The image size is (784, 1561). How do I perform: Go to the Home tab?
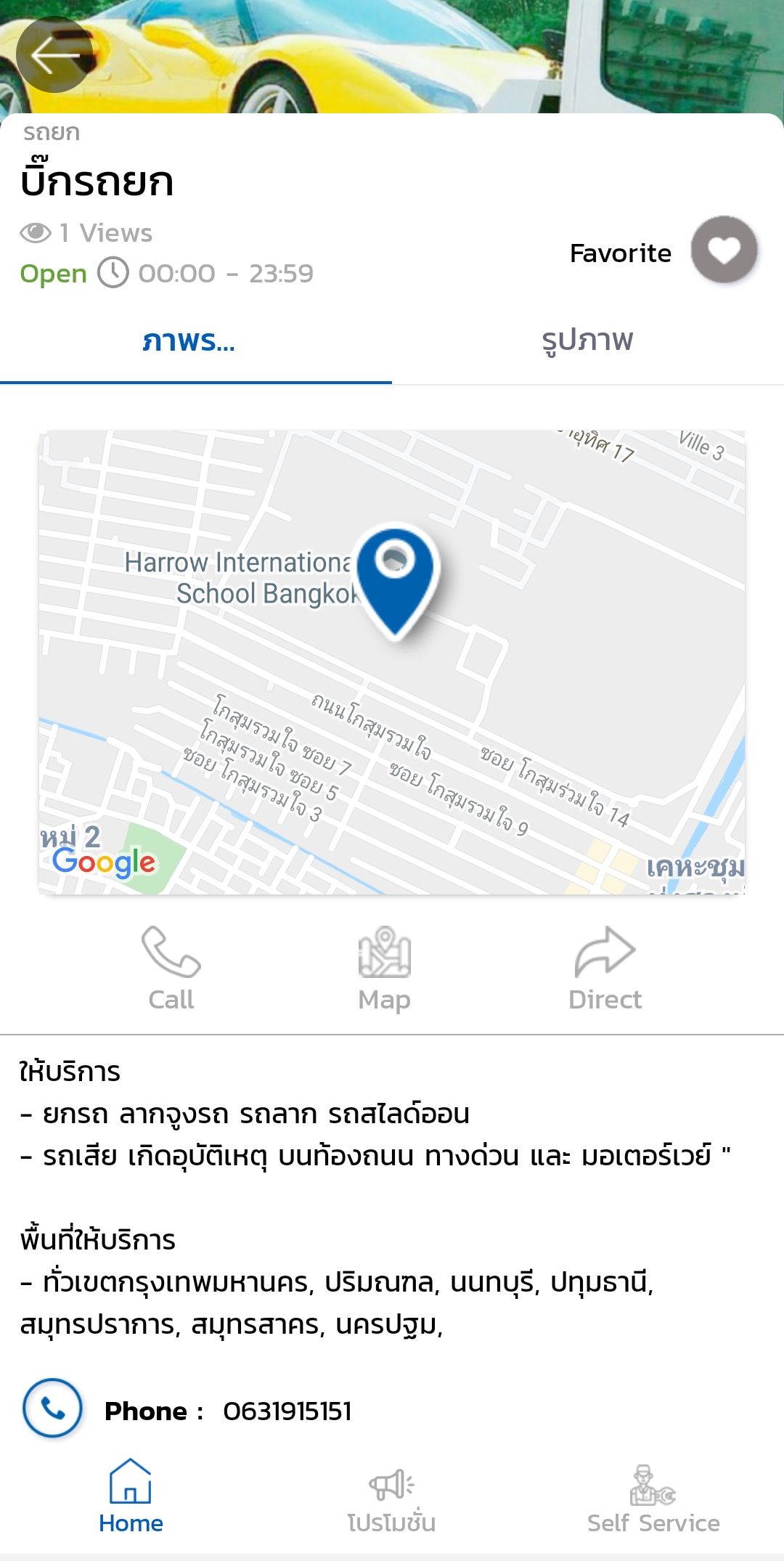[x=131, y=1497]
